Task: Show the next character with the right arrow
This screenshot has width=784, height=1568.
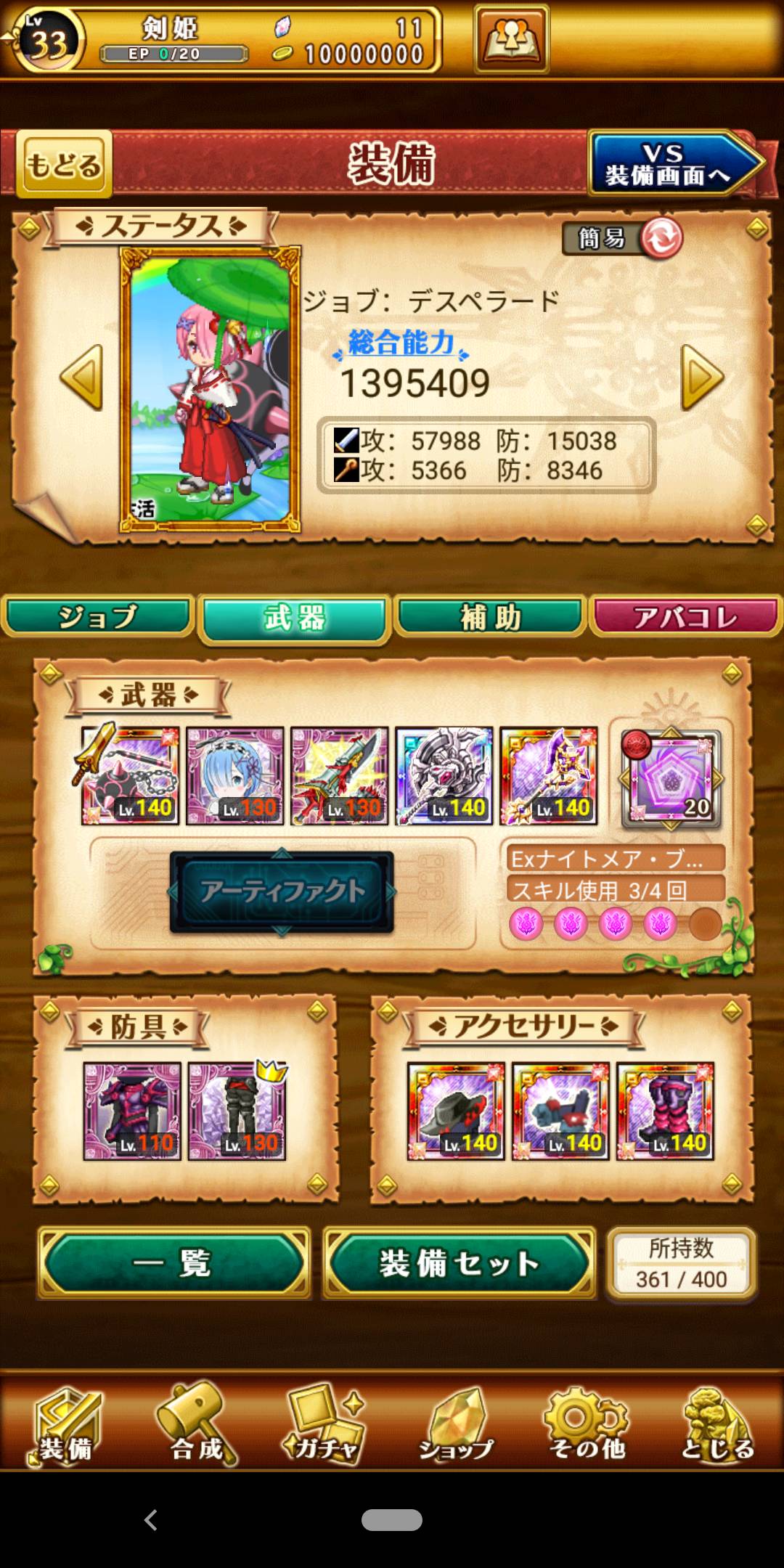Action: coord(701,377)
